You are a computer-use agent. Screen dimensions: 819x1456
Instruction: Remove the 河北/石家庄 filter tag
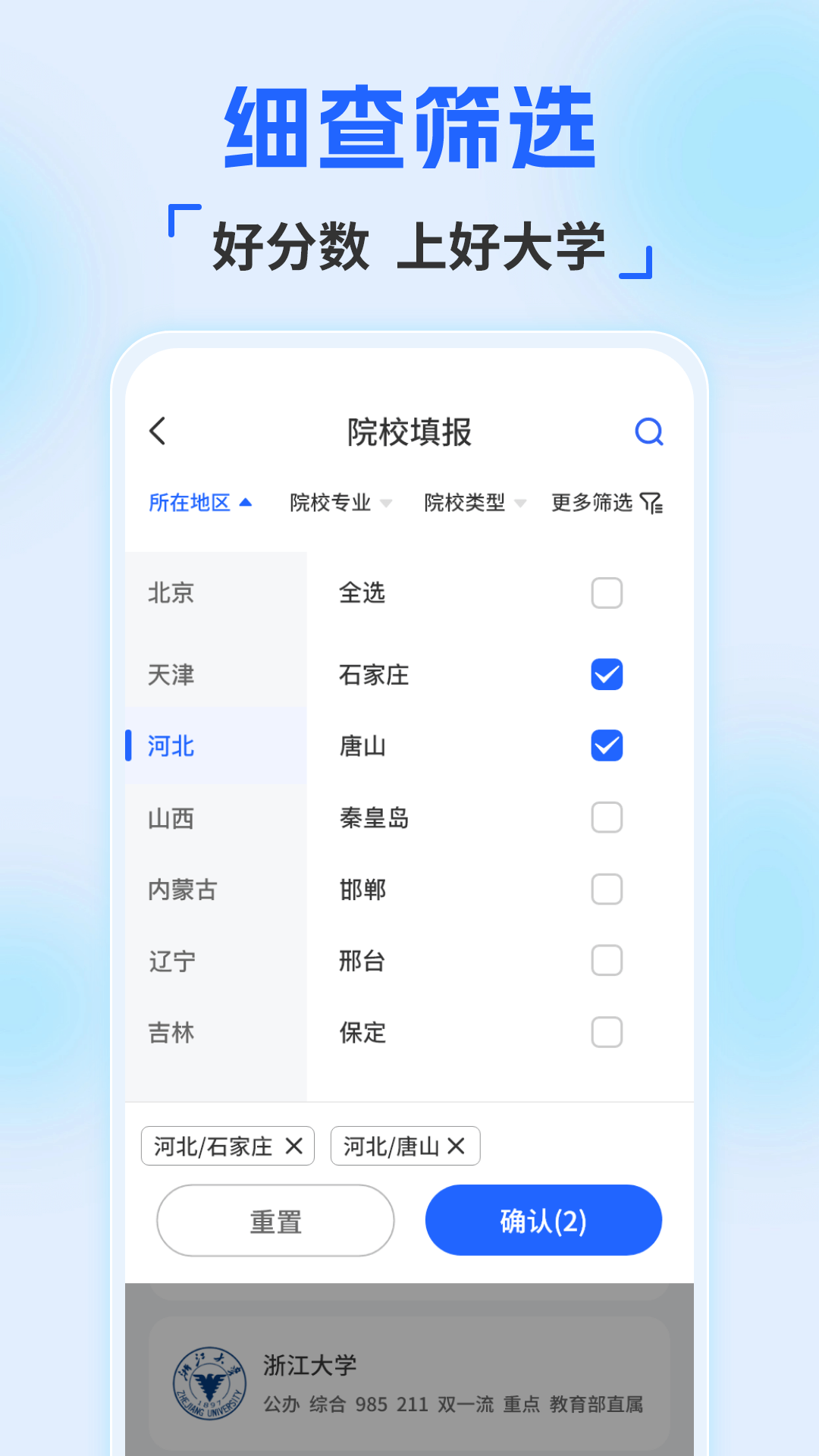294,1146
